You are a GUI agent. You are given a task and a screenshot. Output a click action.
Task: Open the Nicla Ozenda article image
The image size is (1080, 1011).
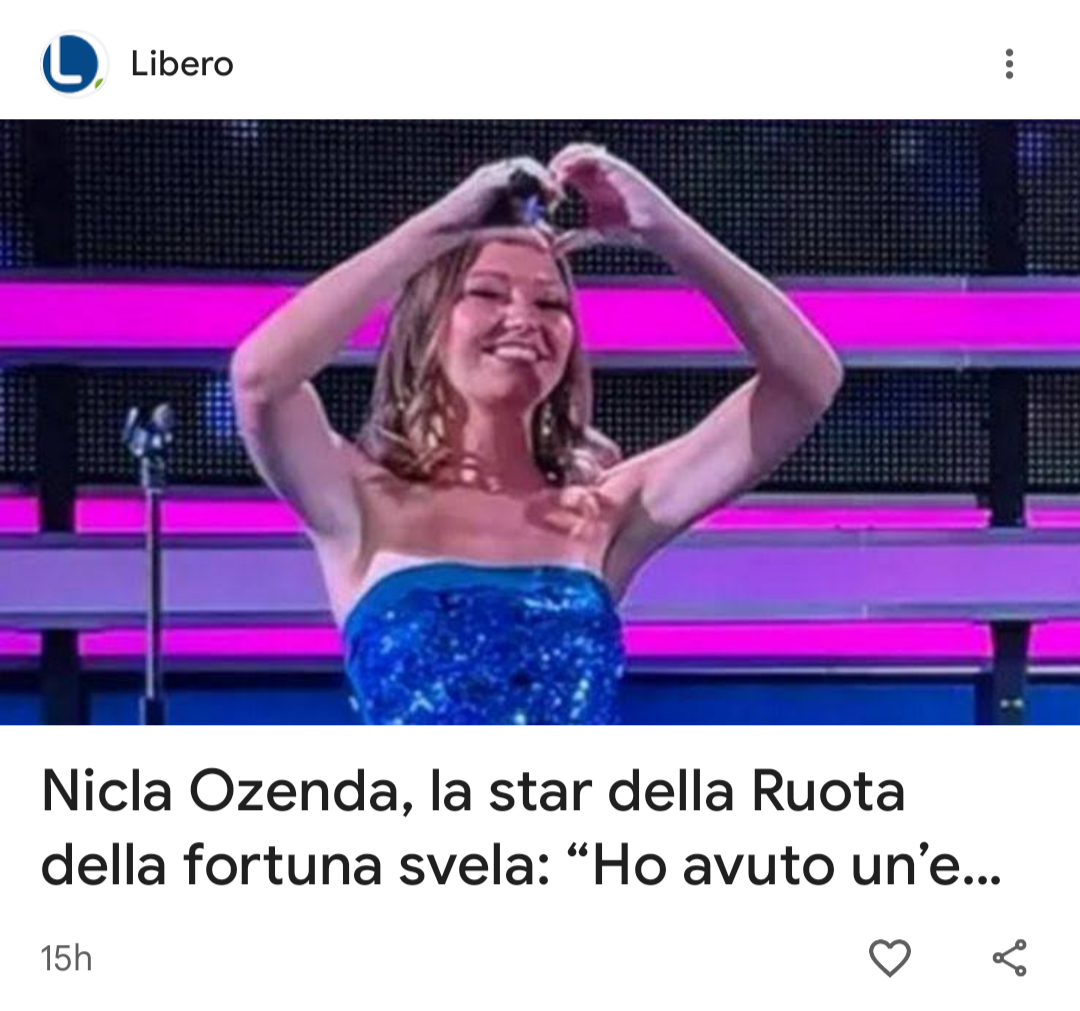coord(540,422)
